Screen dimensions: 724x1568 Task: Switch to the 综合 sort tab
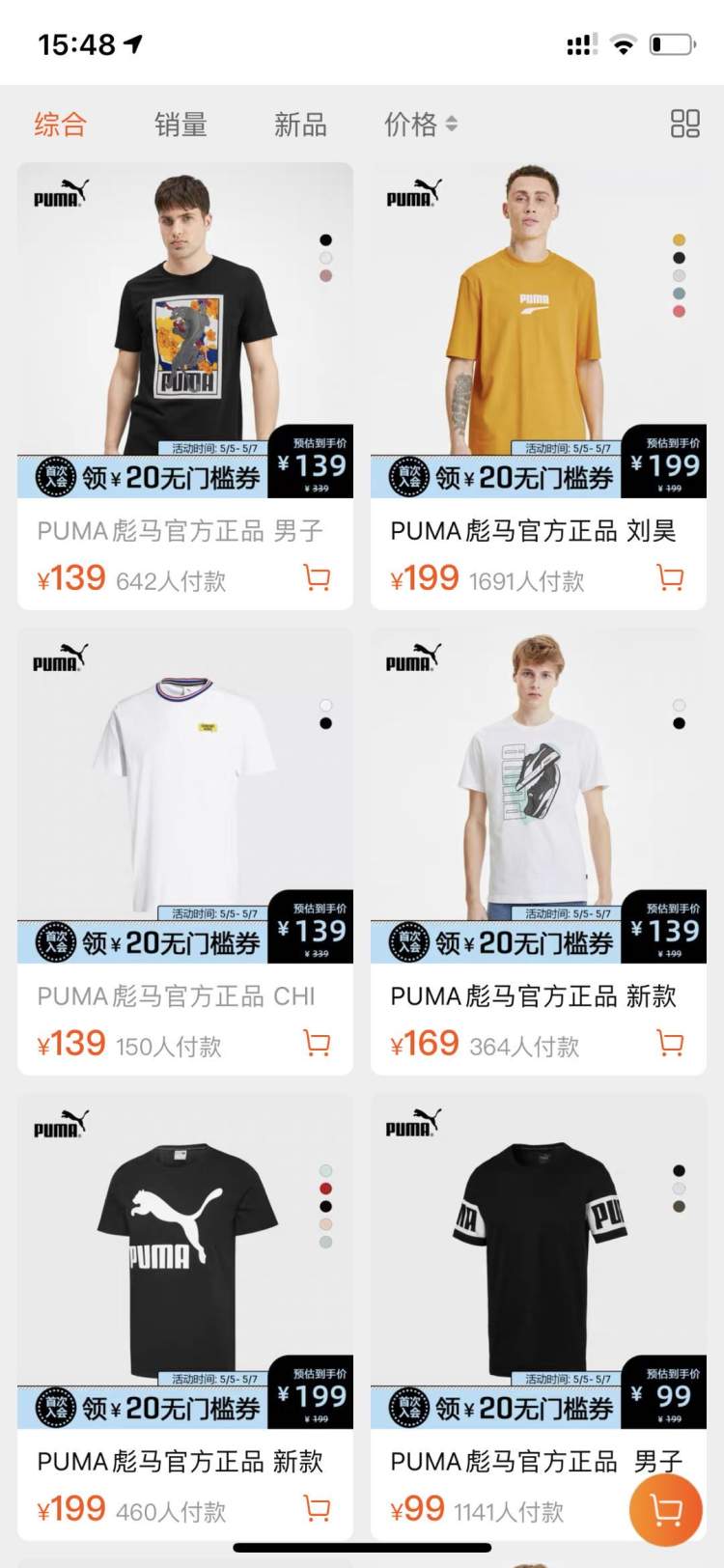[x=61, y=125]
